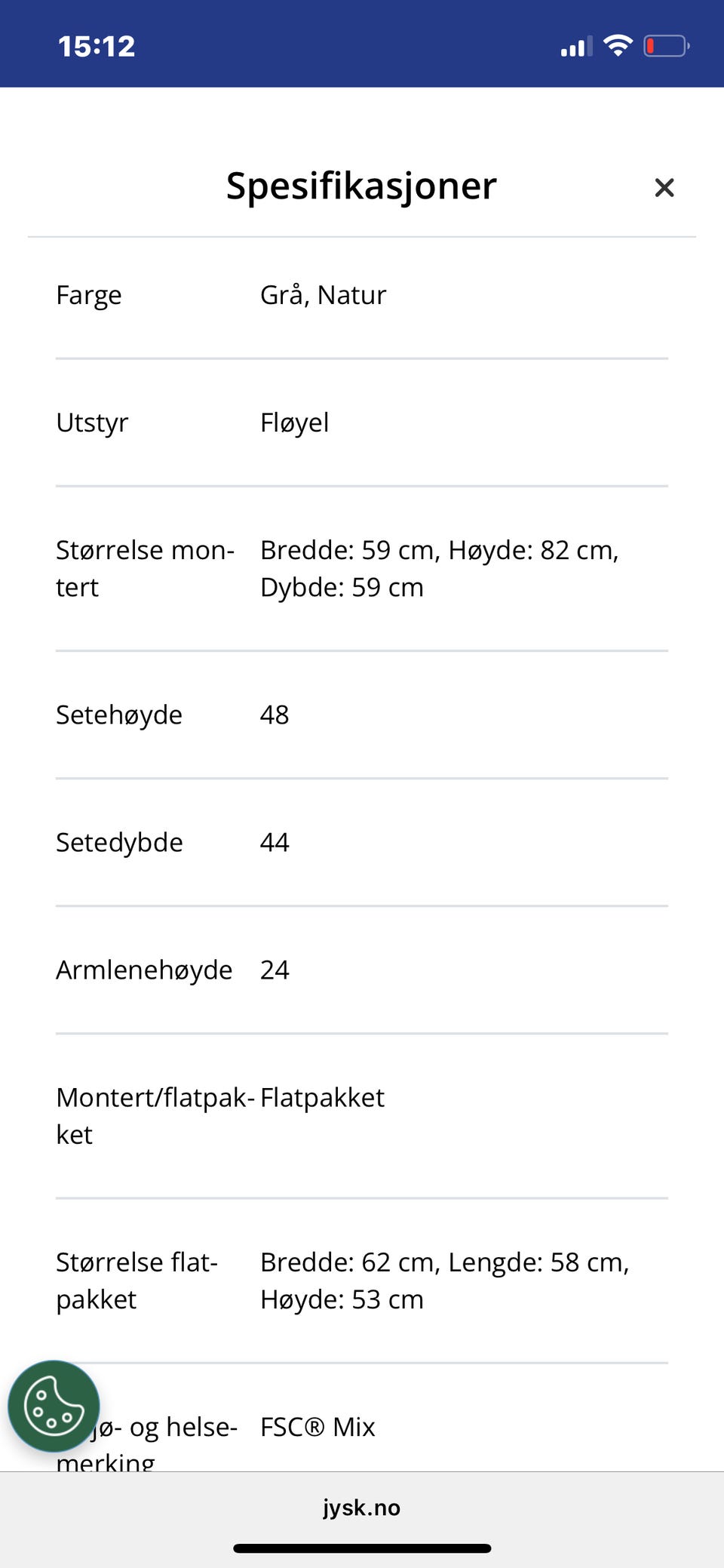Image resolution: width=724 pixels, height=1568 pixels.
Task: Tap the Wi-Fi icon in status bar
Action: coord(618,44)
